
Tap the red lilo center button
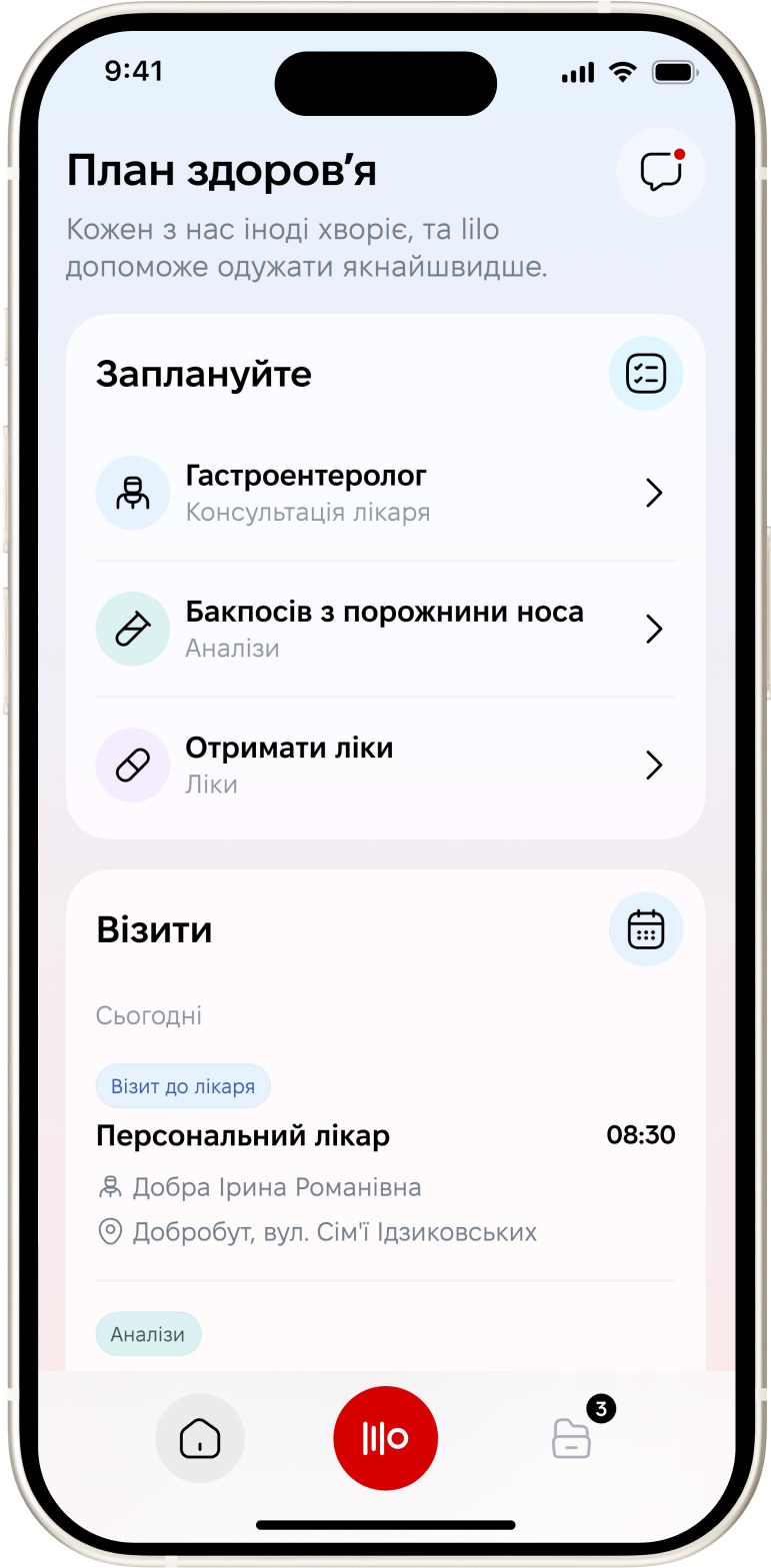[385, 1438]
